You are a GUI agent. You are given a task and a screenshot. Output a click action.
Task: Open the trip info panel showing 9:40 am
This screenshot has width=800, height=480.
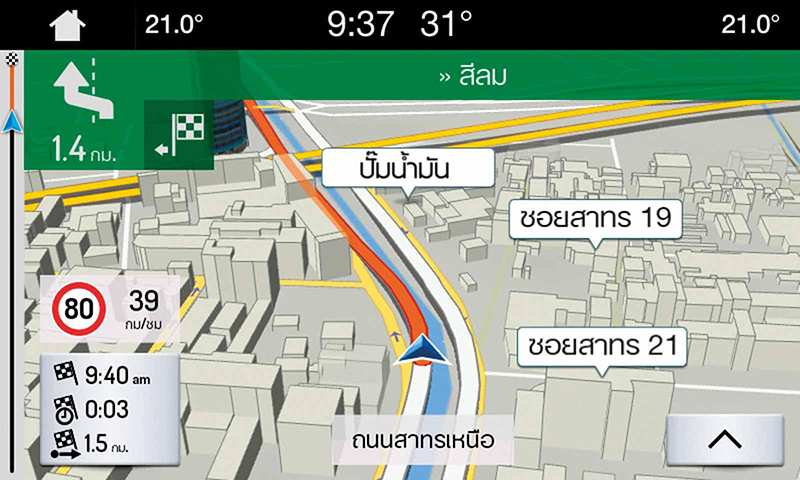[108, 410]
